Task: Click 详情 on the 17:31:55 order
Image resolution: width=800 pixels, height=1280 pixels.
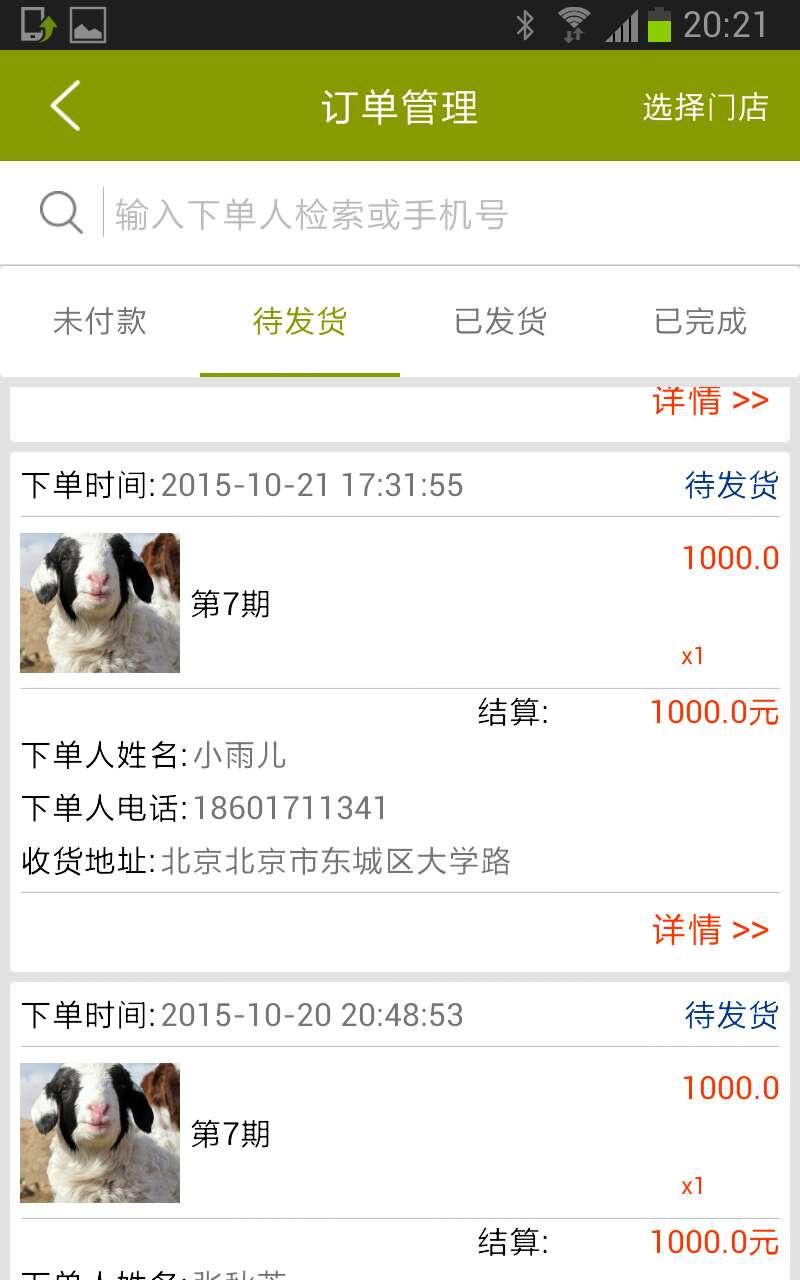Action: pyautogui.click(x=711, y=931)
